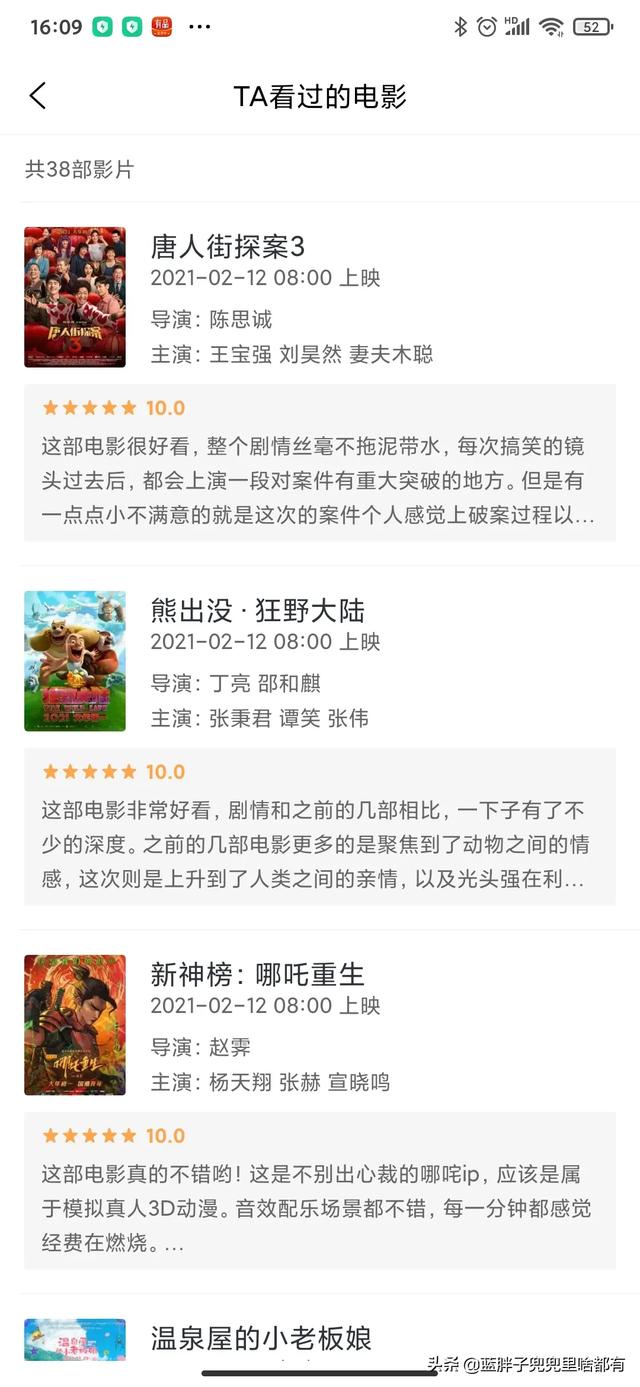Image resolution: width=640 pixels, height=1387 pixels.
Task: Go back from TA看过的电影 page
Action: [x=38, y=96]
